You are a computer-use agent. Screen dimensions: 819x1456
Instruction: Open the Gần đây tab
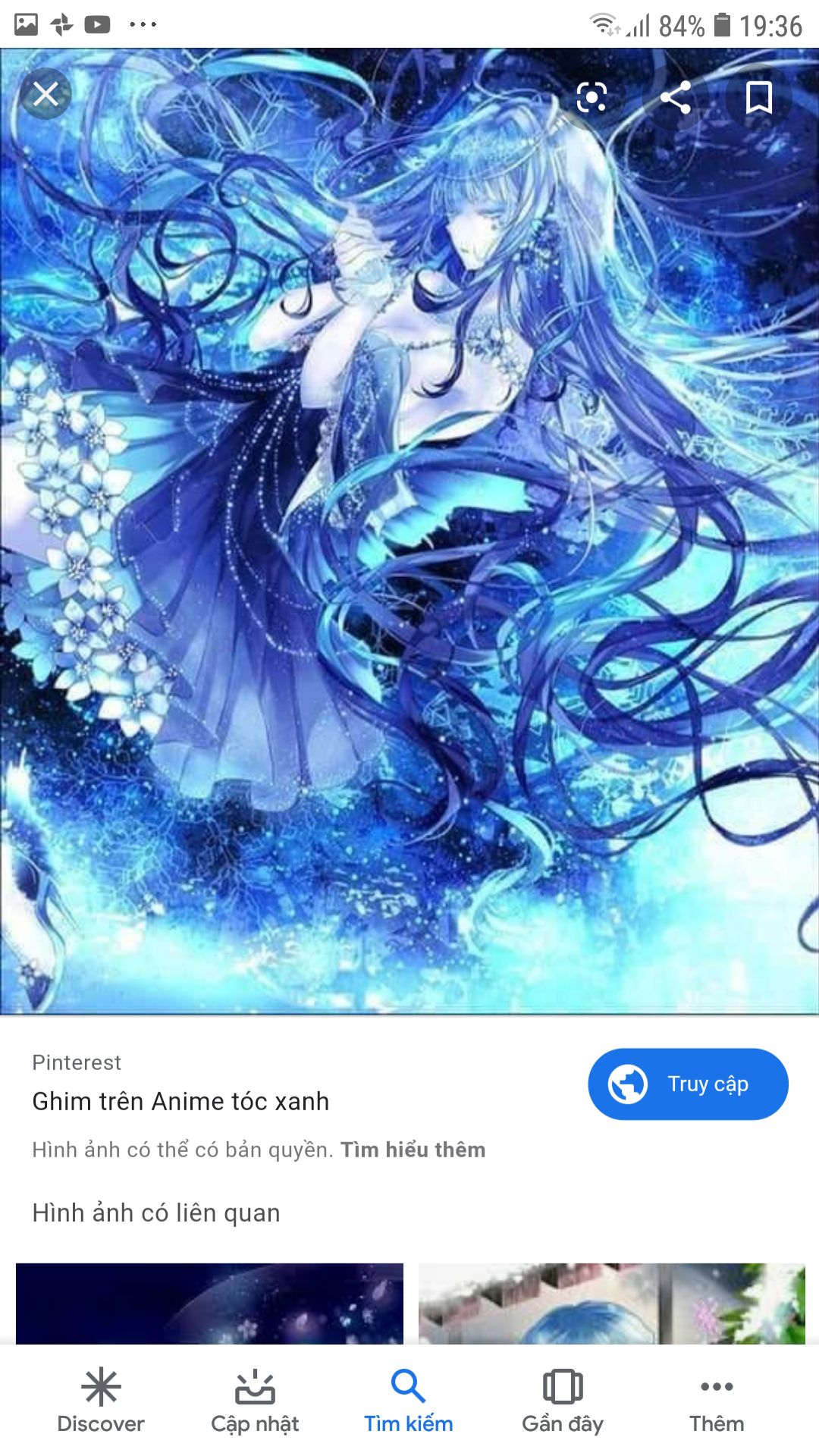pos(563,1401)
